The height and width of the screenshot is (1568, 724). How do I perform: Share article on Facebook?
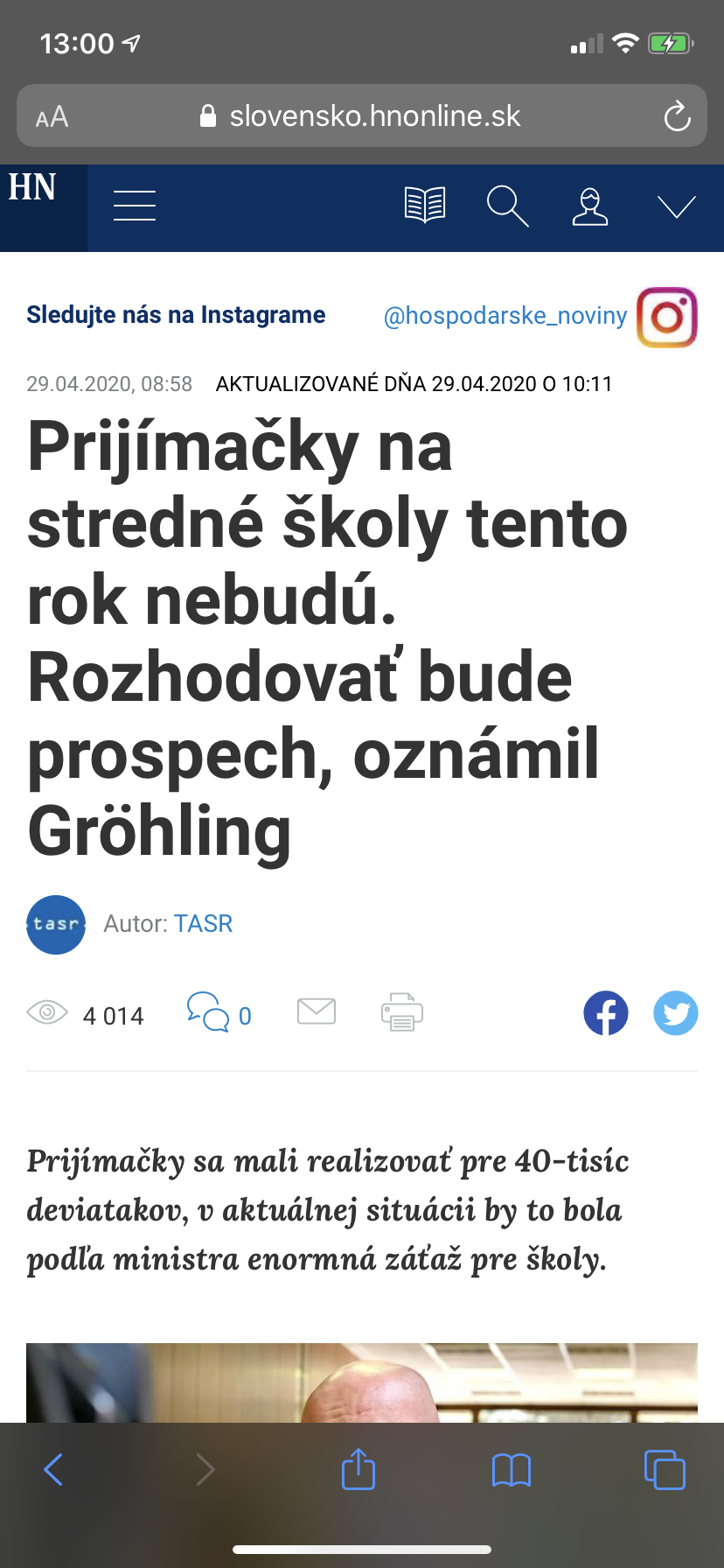[606, 1013]
